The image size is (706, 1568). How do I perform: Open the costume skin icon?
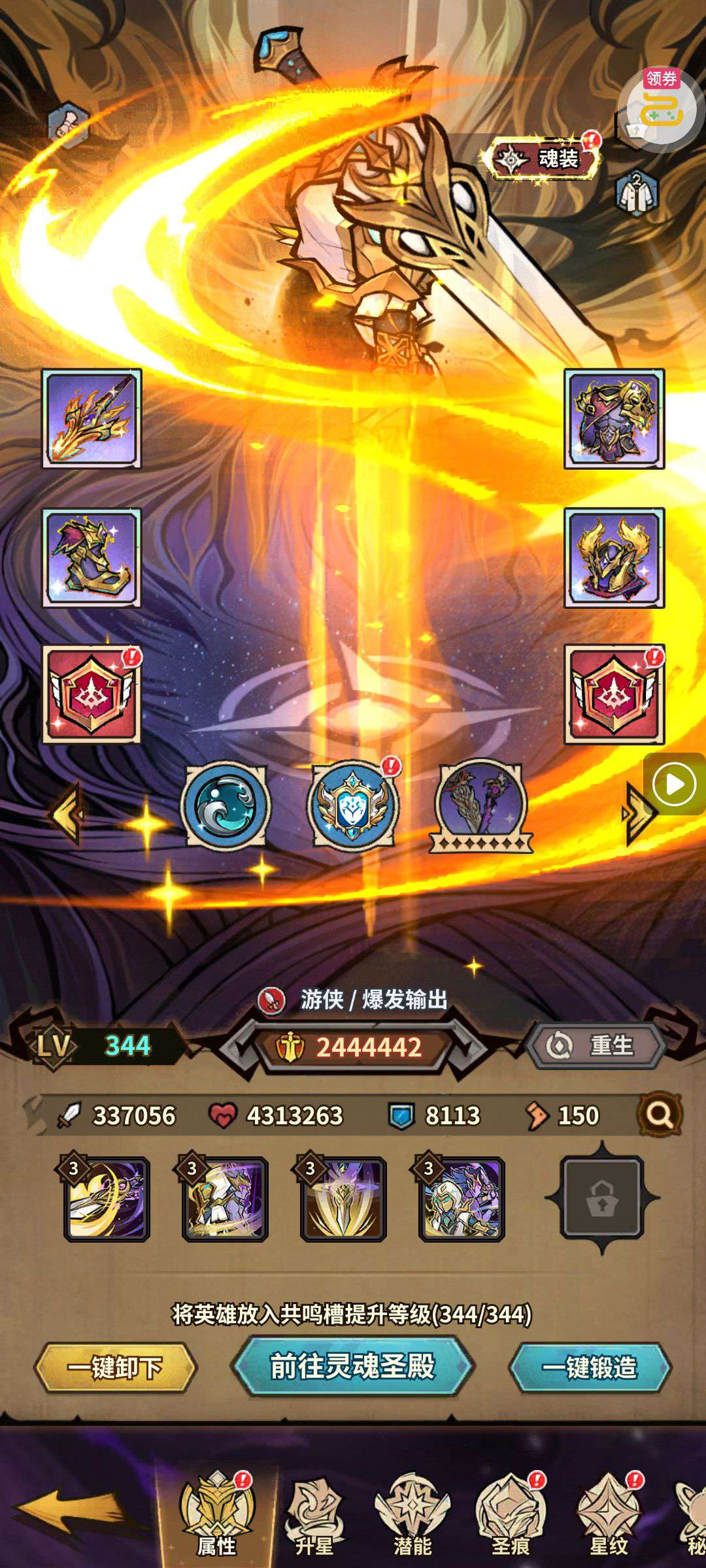[636, 192]
